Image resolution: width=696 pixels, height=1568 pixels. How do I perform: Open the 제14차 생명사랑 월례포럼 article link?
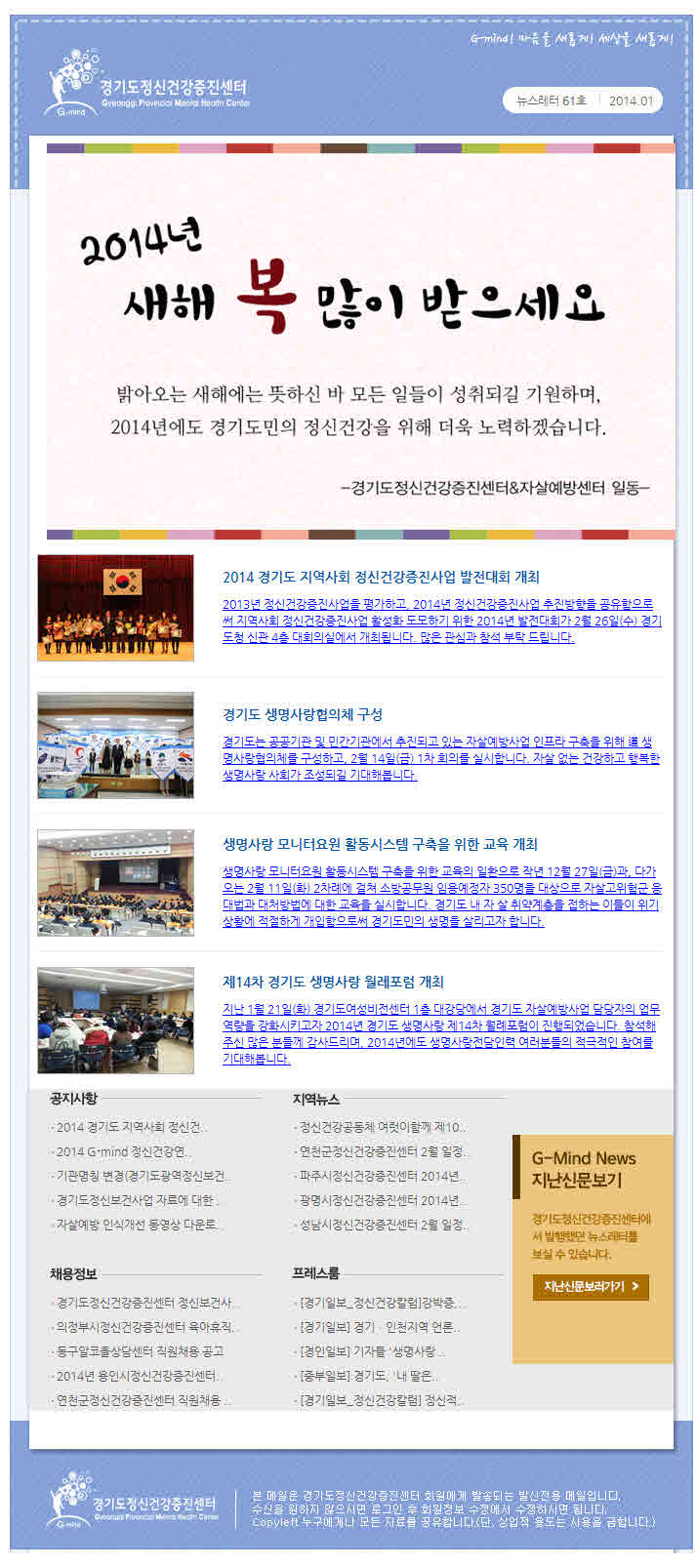coord(332,982)
